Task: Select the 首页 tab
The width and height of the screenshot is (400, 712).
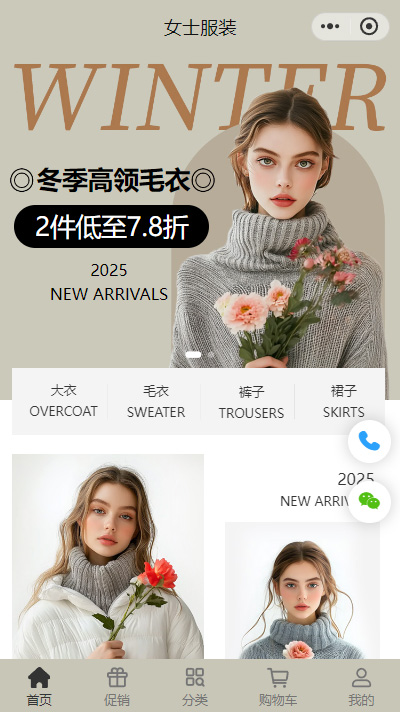Action: (x=40, y=686)
